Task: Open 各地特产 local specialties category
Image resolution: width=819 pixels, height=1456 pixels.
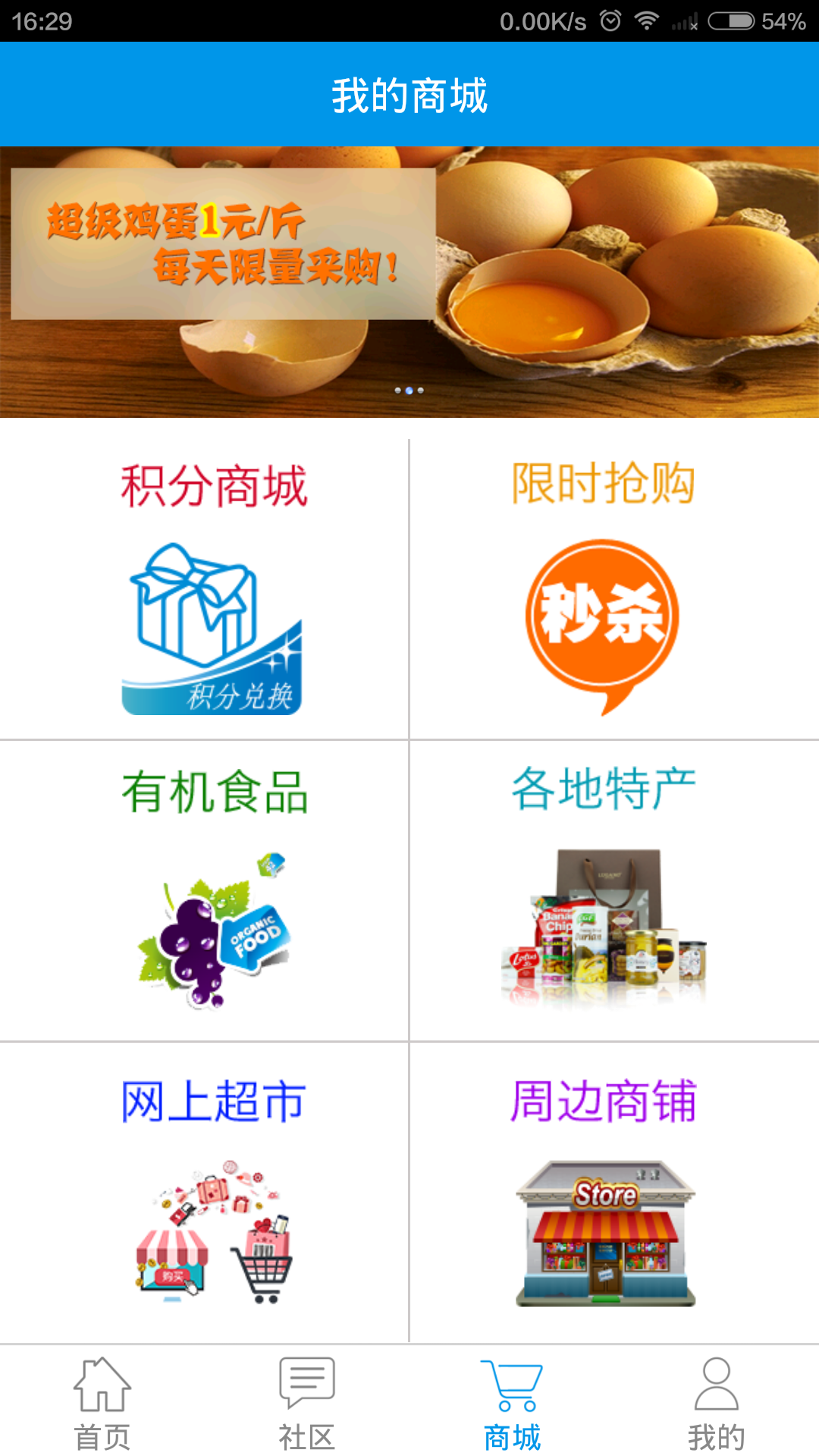Action: [604, 891]
